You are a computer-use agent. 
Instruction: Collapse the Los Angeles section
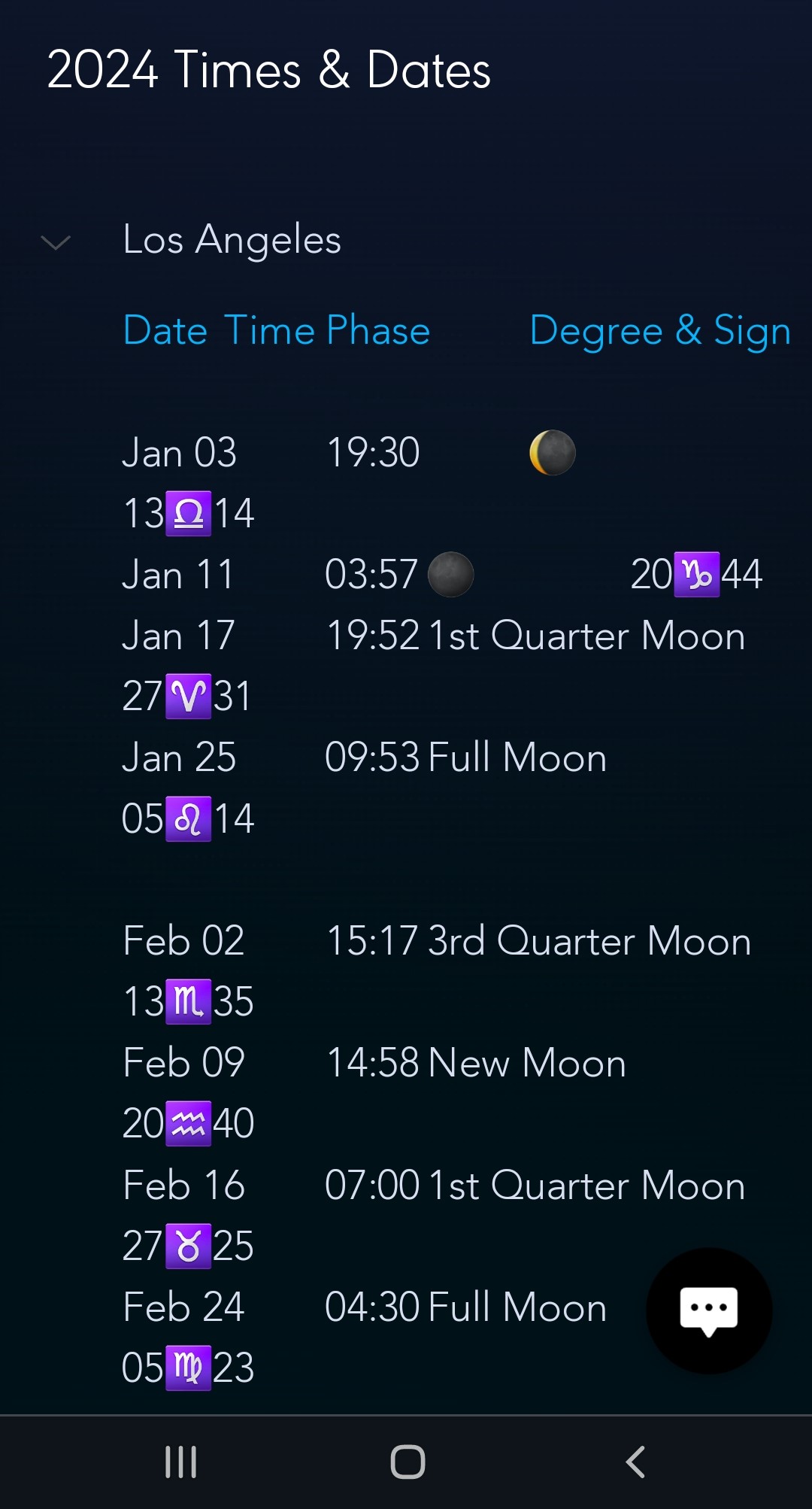(x=56, y=242)
